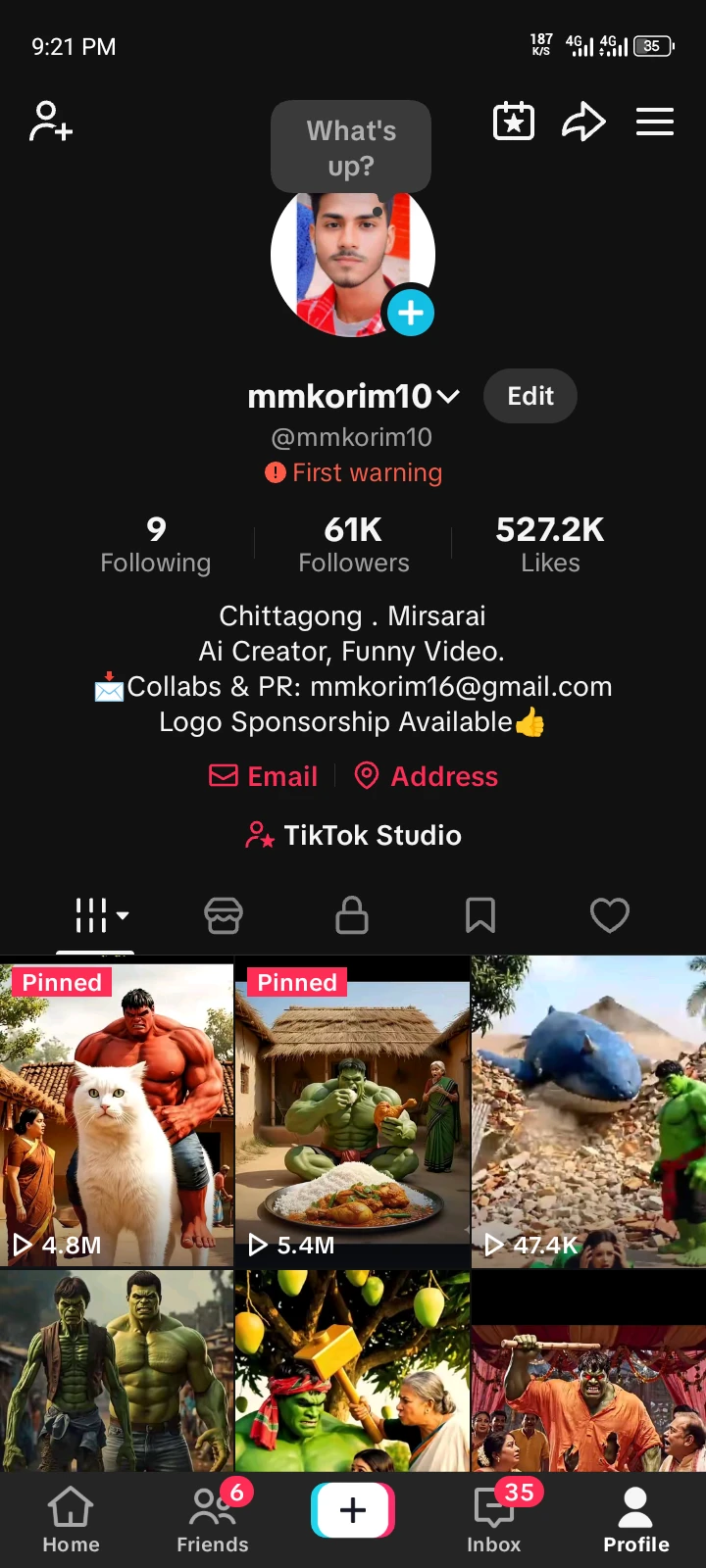This screenshot has width=706, height=1568.
Task: Edit the profile
Action: click(x=529, y=396)
